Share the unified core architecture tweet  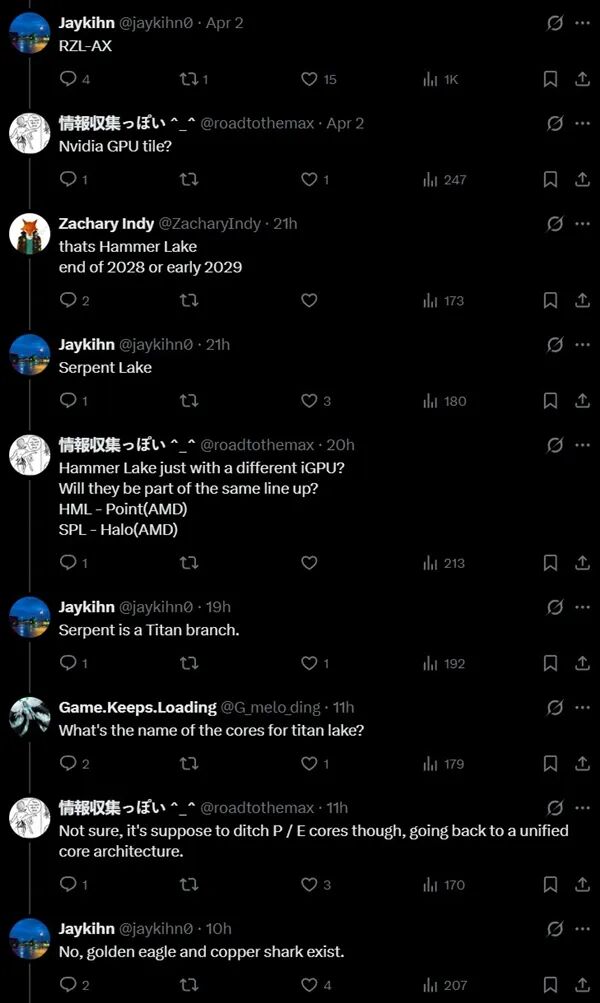click(x=582, y=884)
